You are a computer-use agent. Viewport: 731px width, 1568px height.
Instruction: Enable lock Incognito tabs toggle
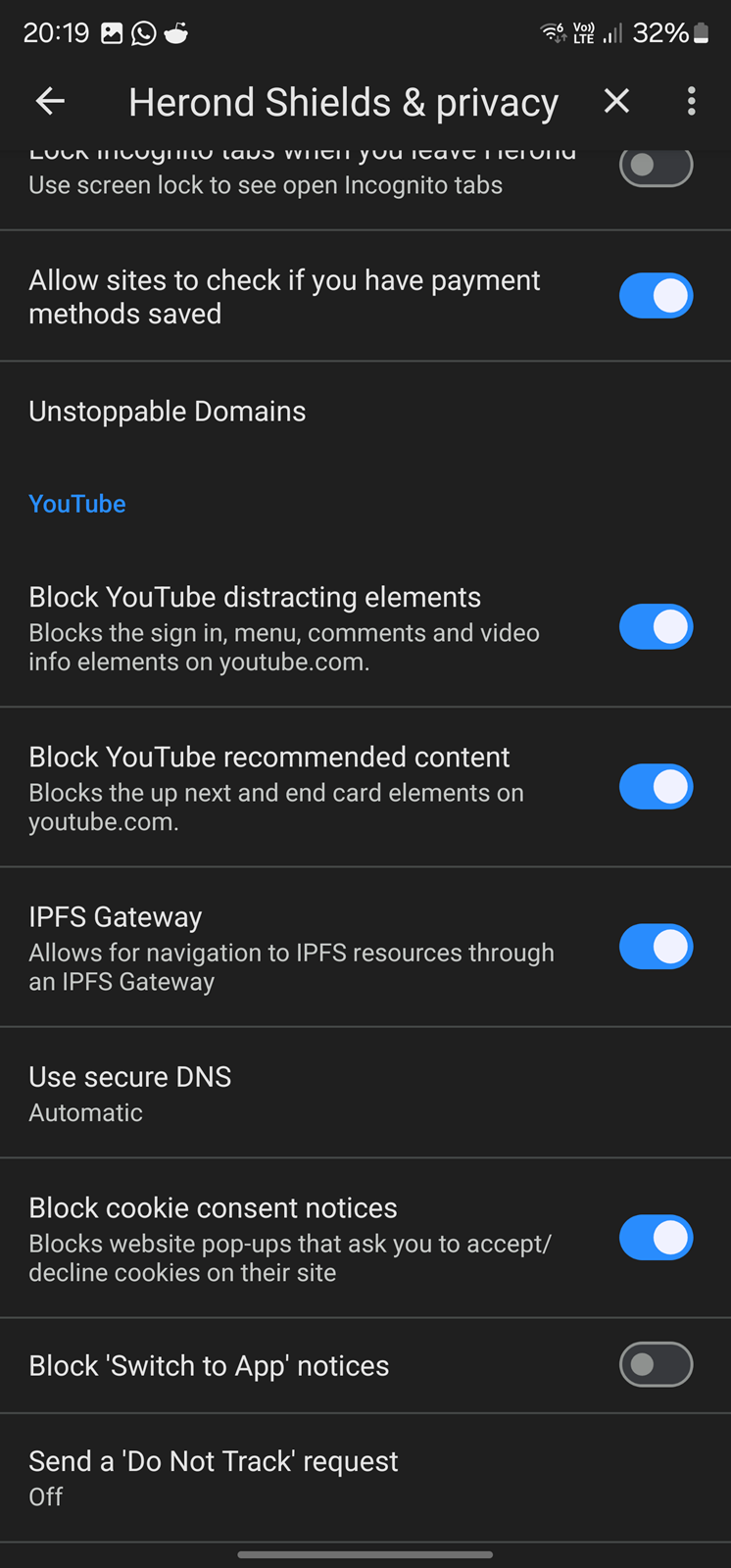coord(657,167)
